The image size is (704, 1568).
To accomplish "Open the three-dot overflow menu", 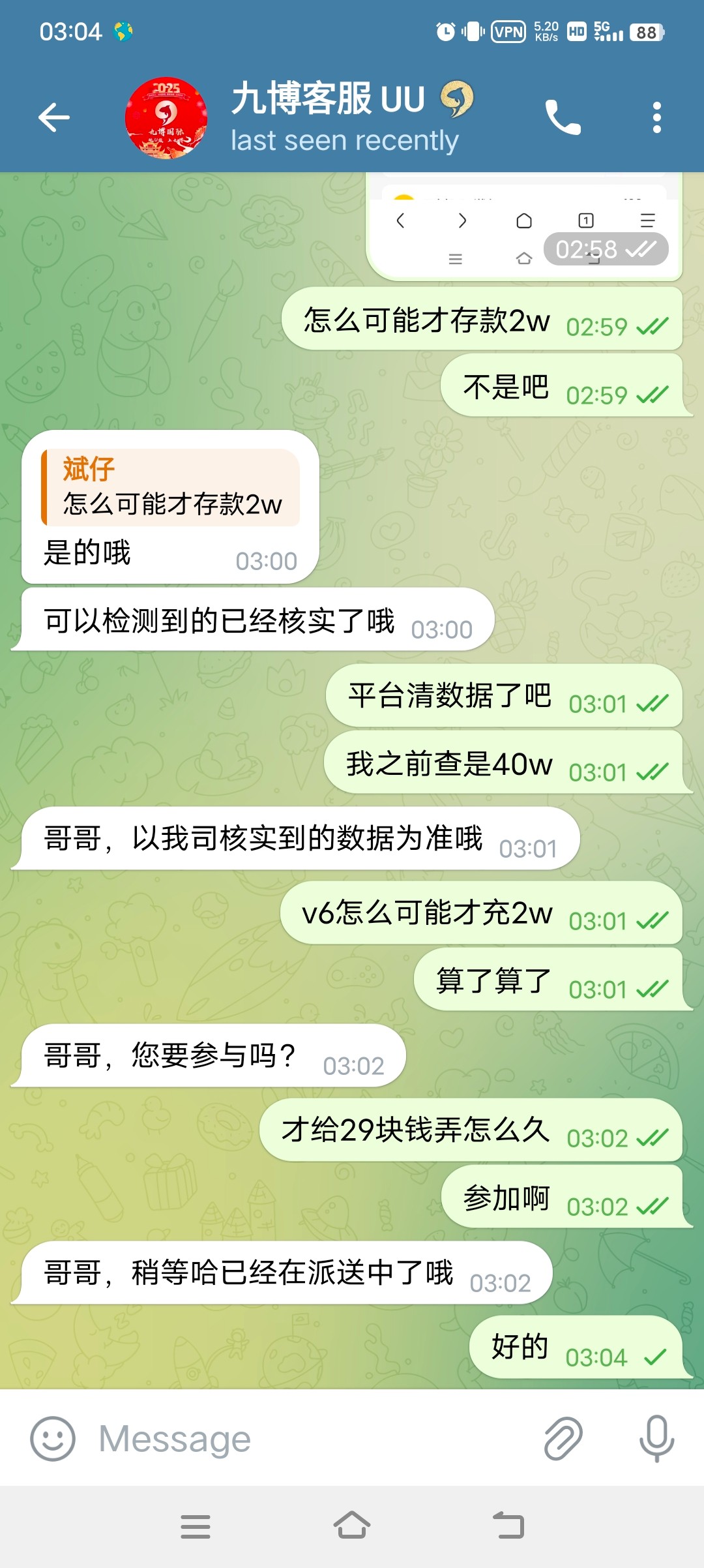I will [656, 118].
